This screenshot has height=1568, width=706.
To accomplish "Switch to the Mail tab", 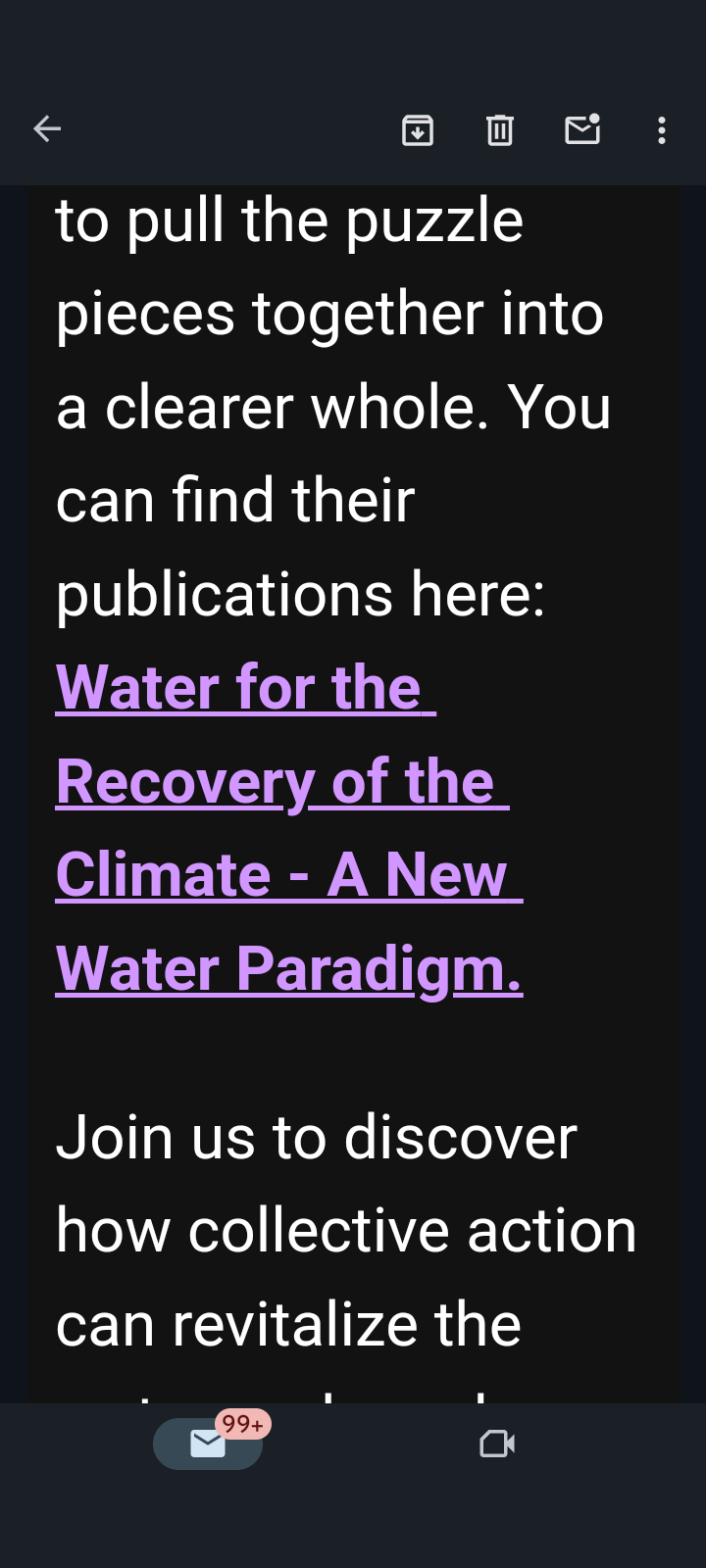I will click(x=208, y=1444).
